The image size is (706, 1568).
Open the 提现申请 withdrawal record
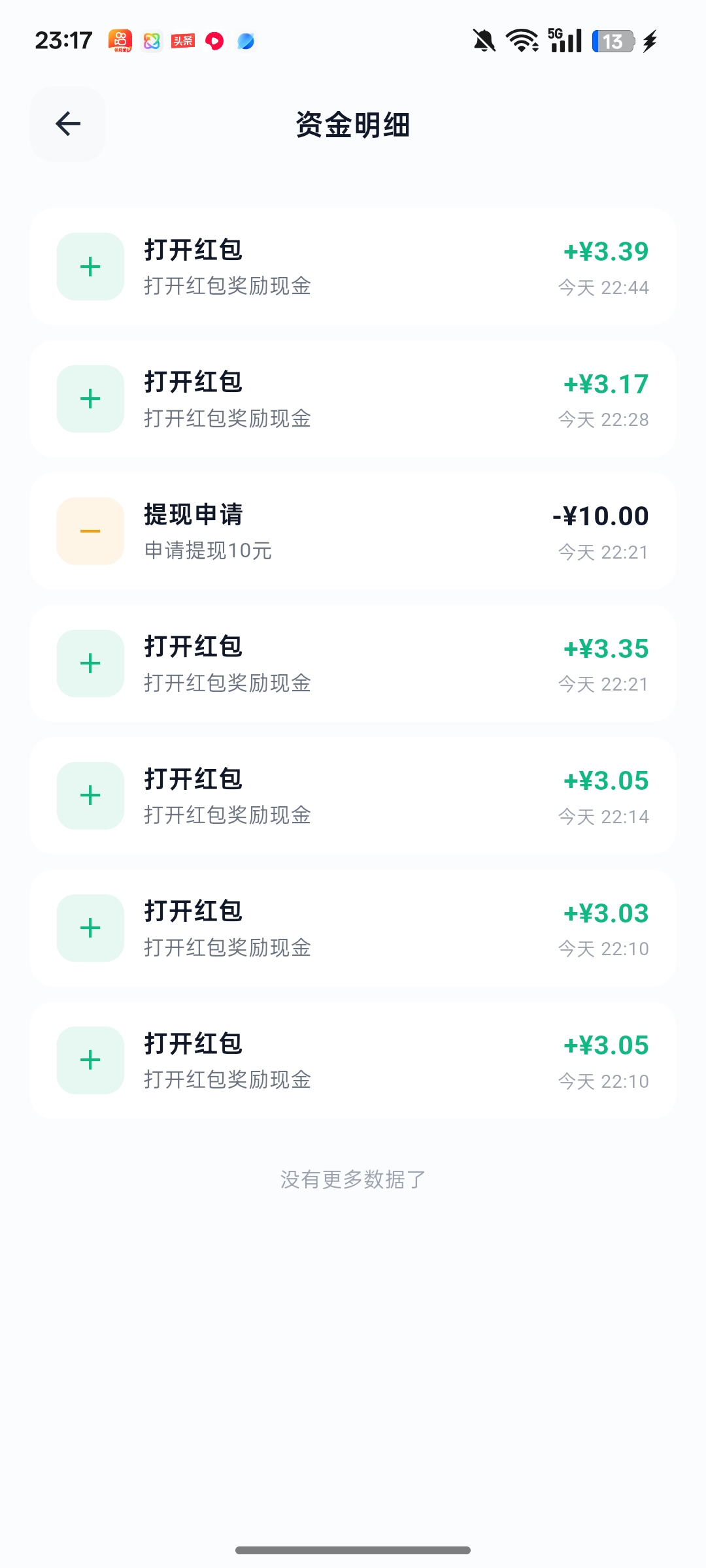tap(353, 531)
